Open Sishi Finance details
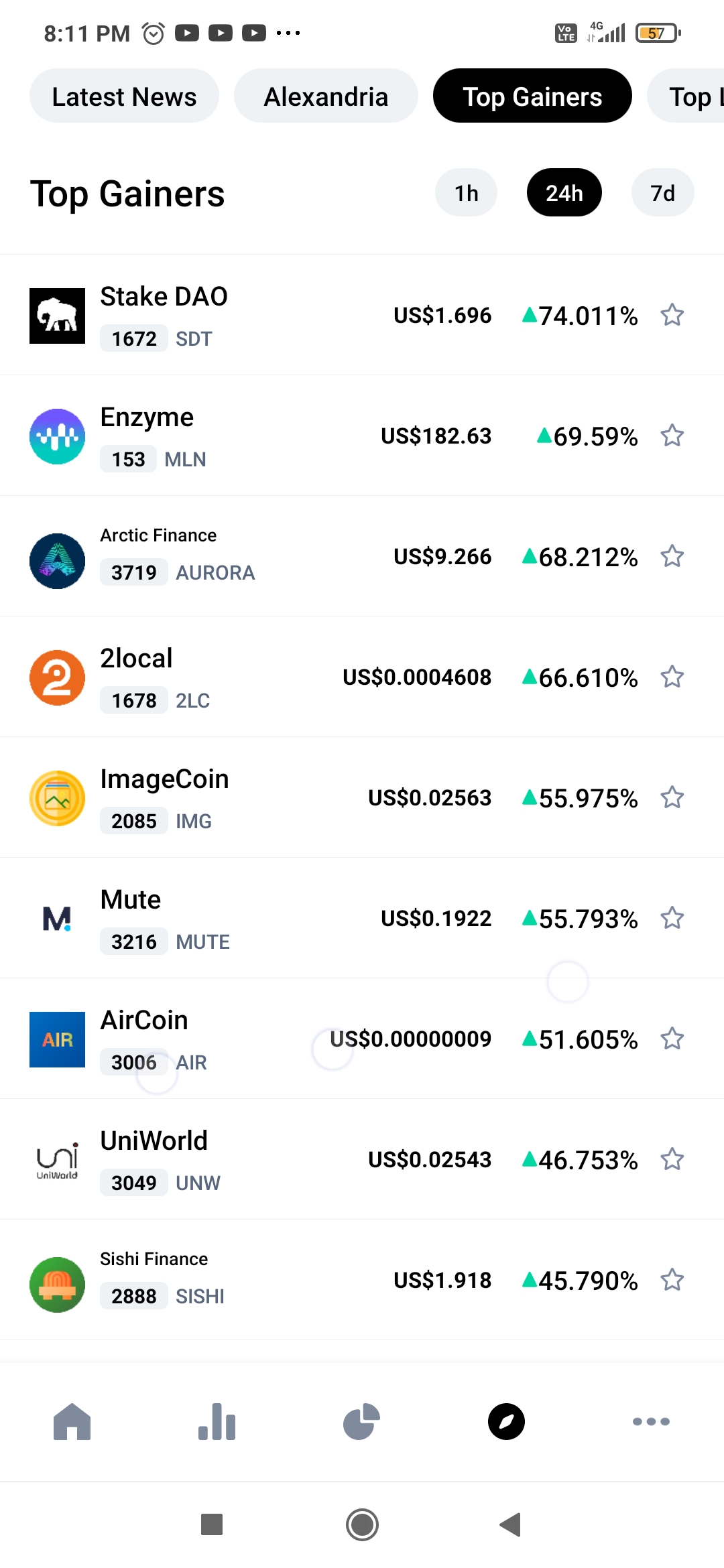This screenshot has height=1568, width=724. coord(362,1280)
